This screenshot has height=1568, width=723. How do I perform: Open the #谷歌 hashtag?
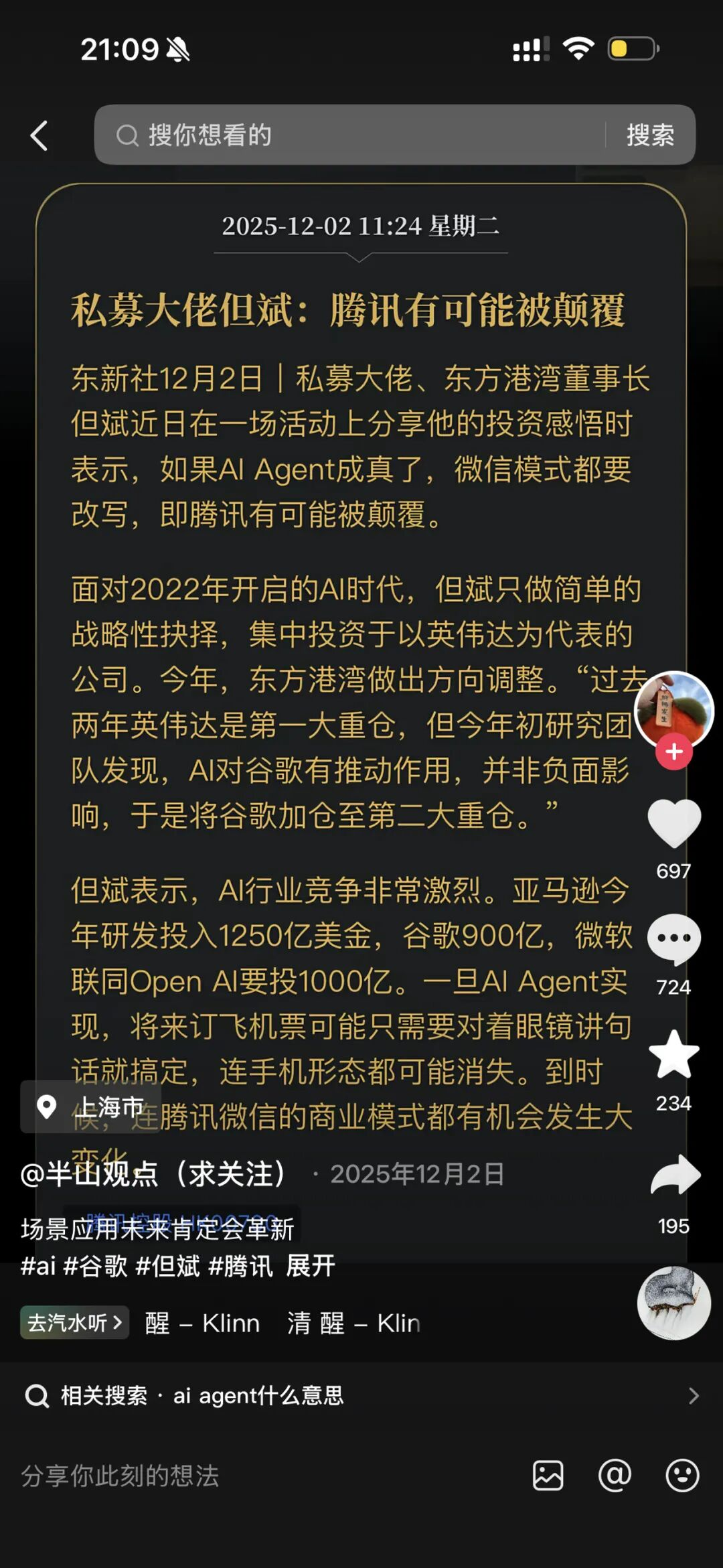pyautogui.click(x=95, y=1266)
